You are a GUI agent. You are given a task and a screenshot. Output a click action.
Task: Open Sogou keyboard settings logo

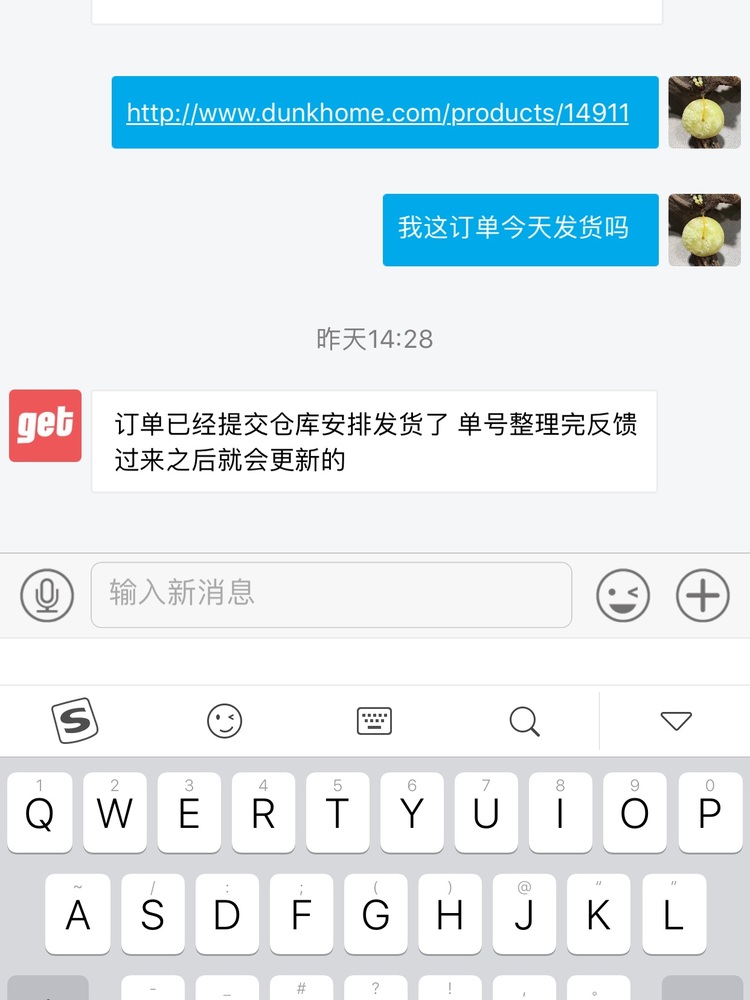[75, 721]
